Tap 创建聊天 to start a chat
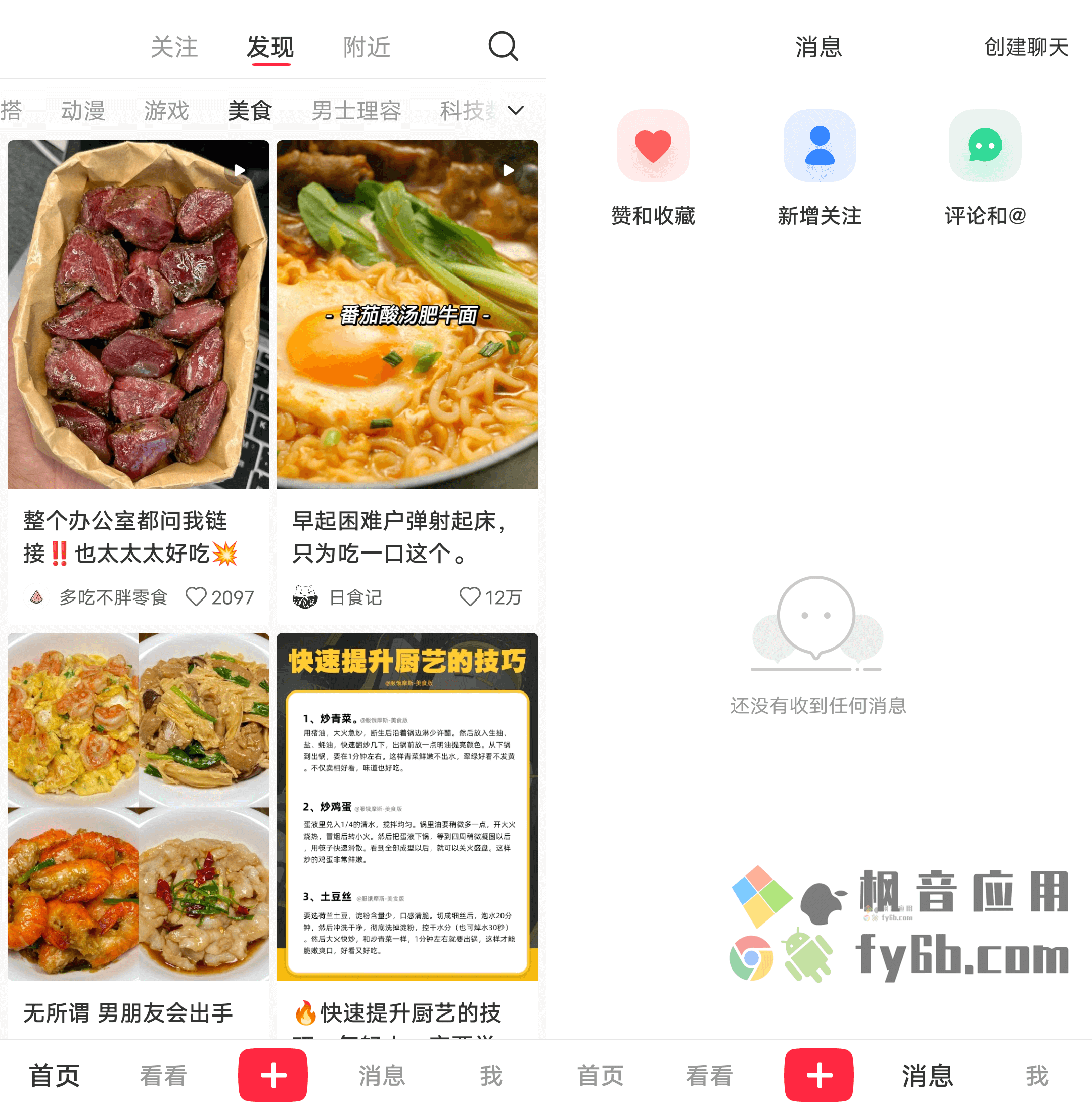The width and height of the screenshot is (1092, 1107). pos(1026,47)
